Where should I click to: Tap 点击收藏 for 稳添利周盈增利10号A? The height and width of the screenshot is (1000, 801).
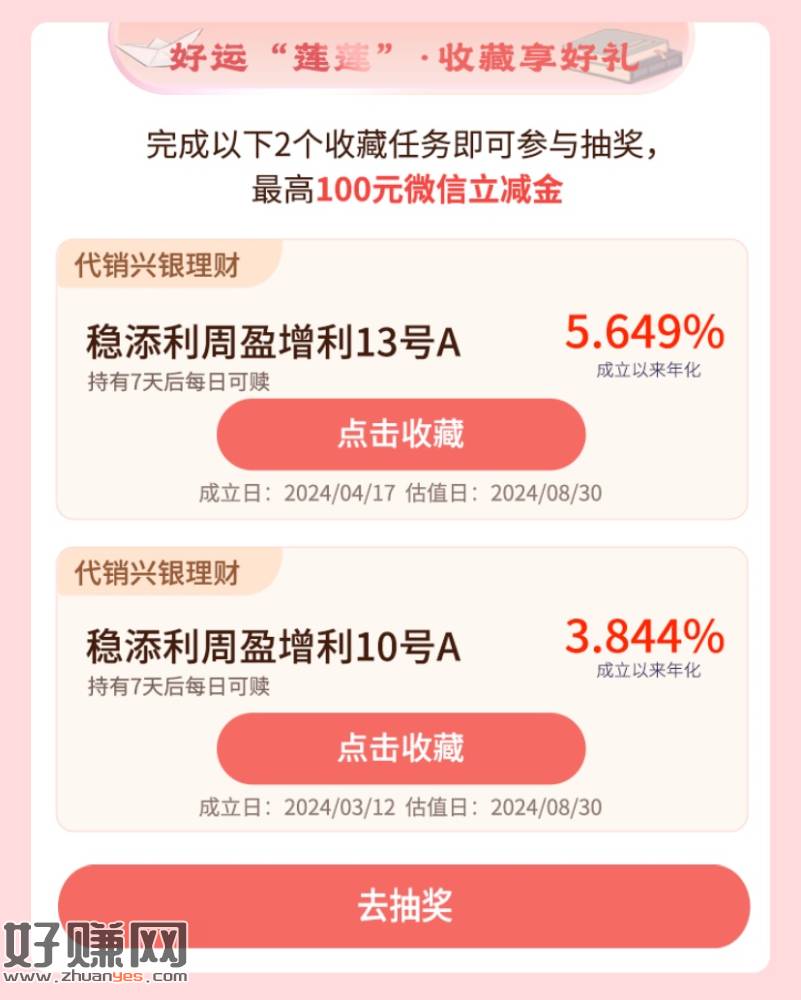pyautogui.click(x=401, y=748)
